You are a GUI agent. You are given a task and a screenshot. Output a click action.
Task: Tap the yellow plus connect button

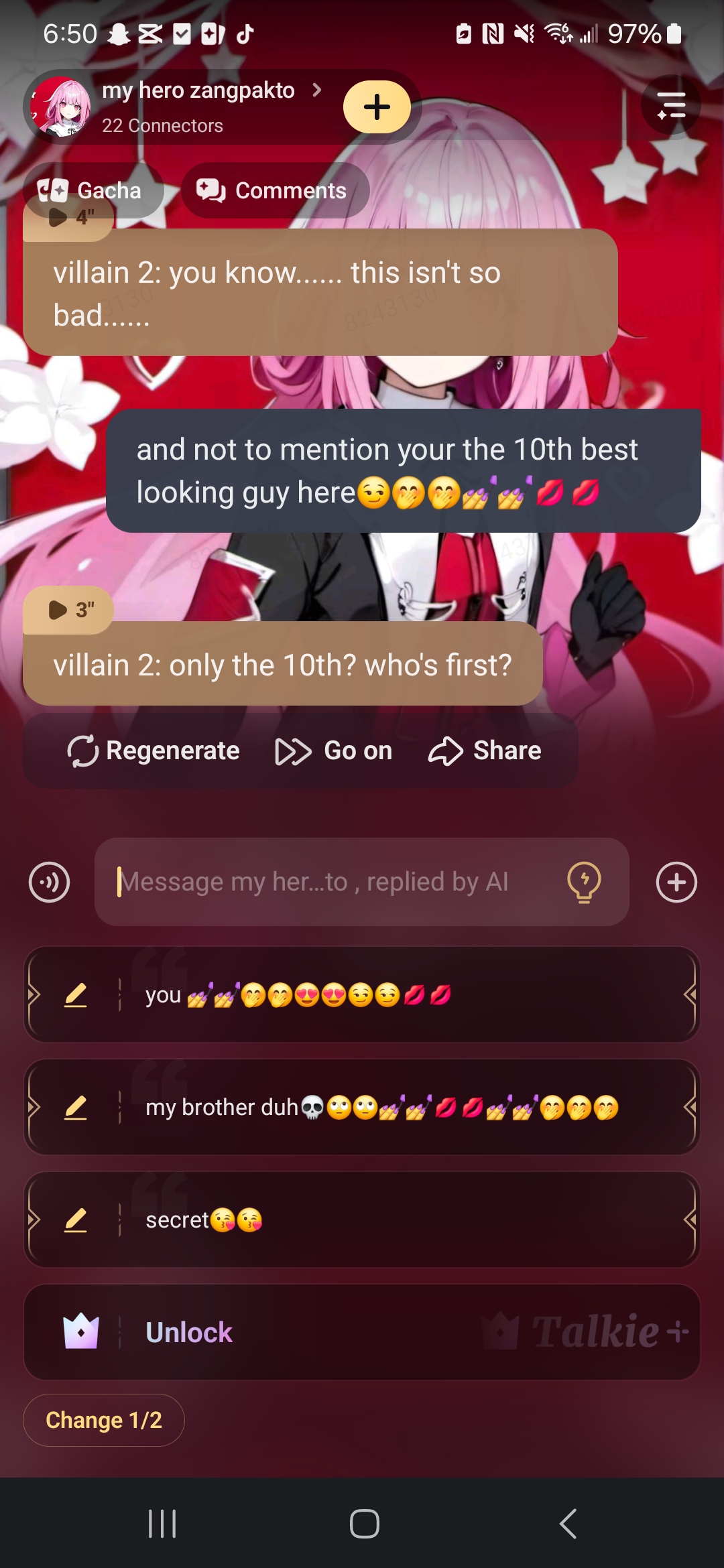[377, 107]
